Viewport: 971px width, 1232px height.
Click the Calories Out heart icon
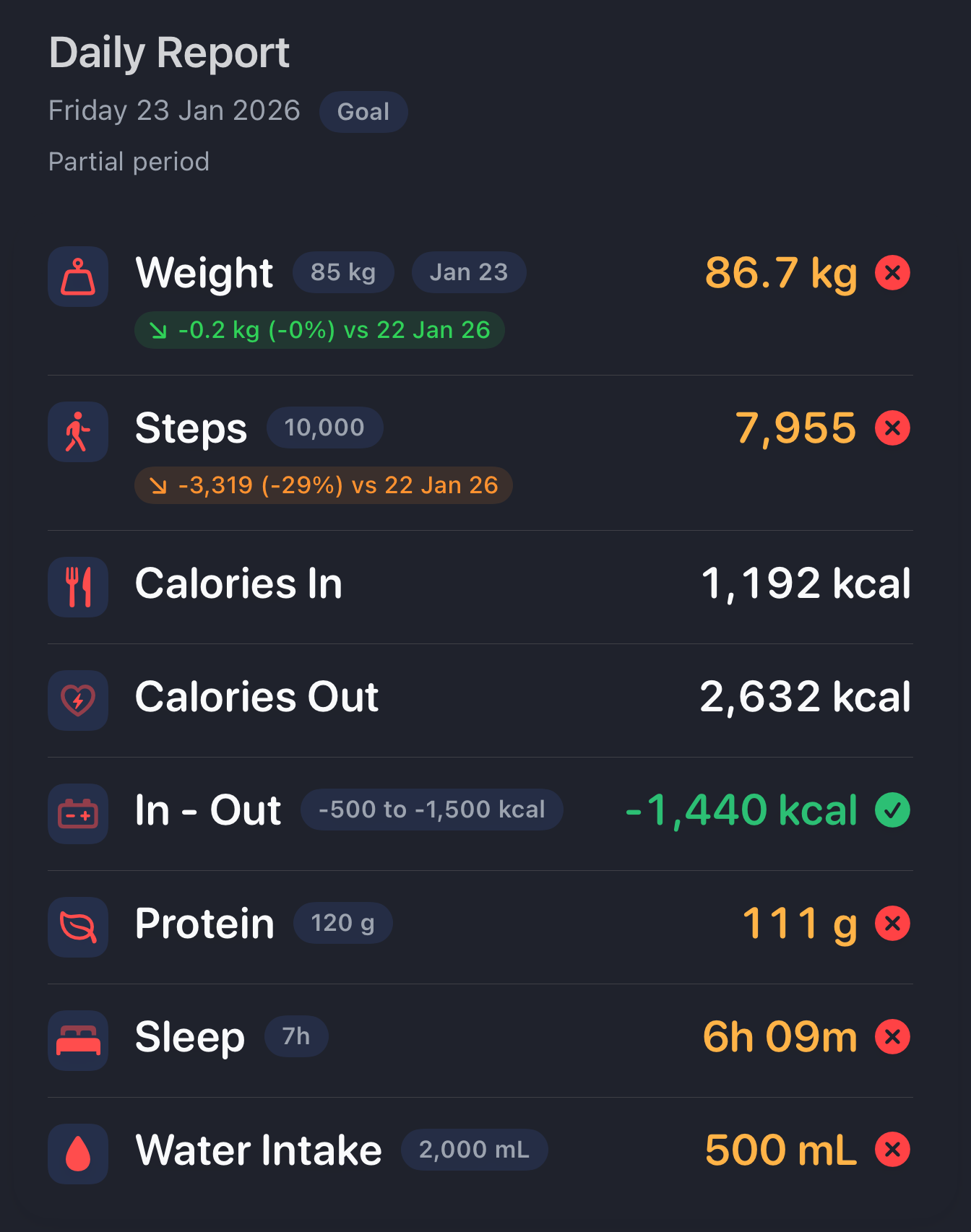pyautogui.click(x=77, y=700)
